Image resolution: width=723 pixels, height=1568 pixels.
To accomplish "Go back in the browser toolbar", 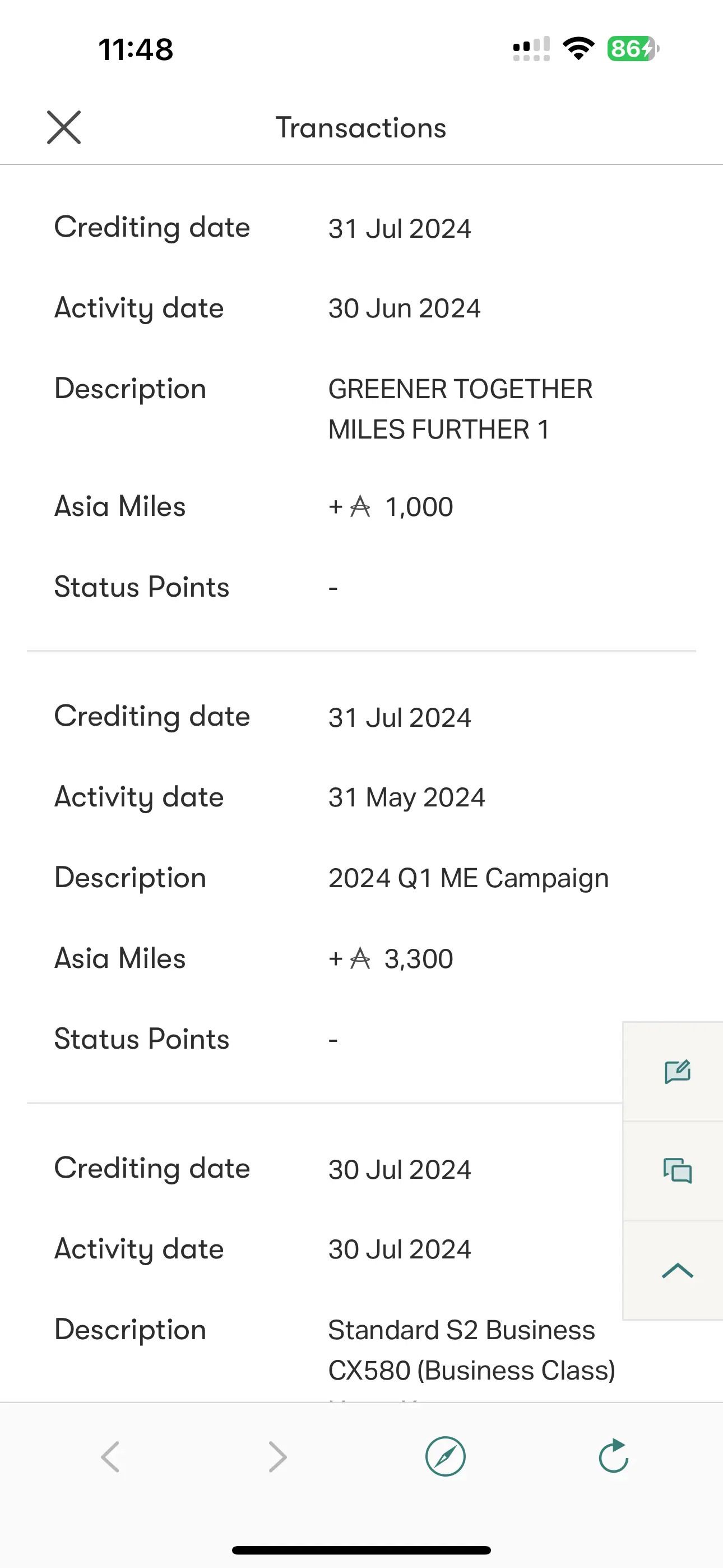I will coord(110,1456).
